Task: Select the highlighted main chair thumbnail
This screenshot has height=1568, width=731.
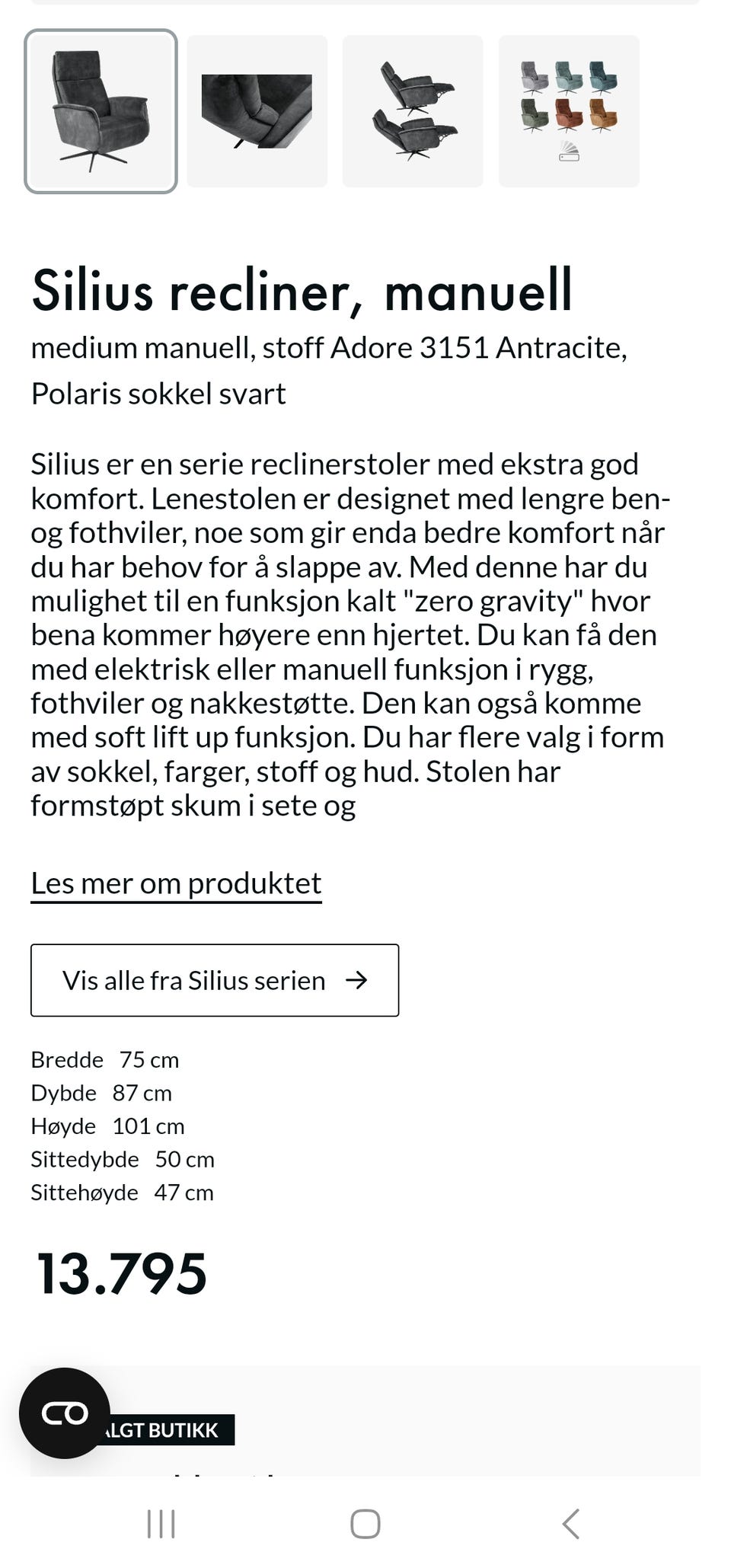Action: click(x=101, y=110)
